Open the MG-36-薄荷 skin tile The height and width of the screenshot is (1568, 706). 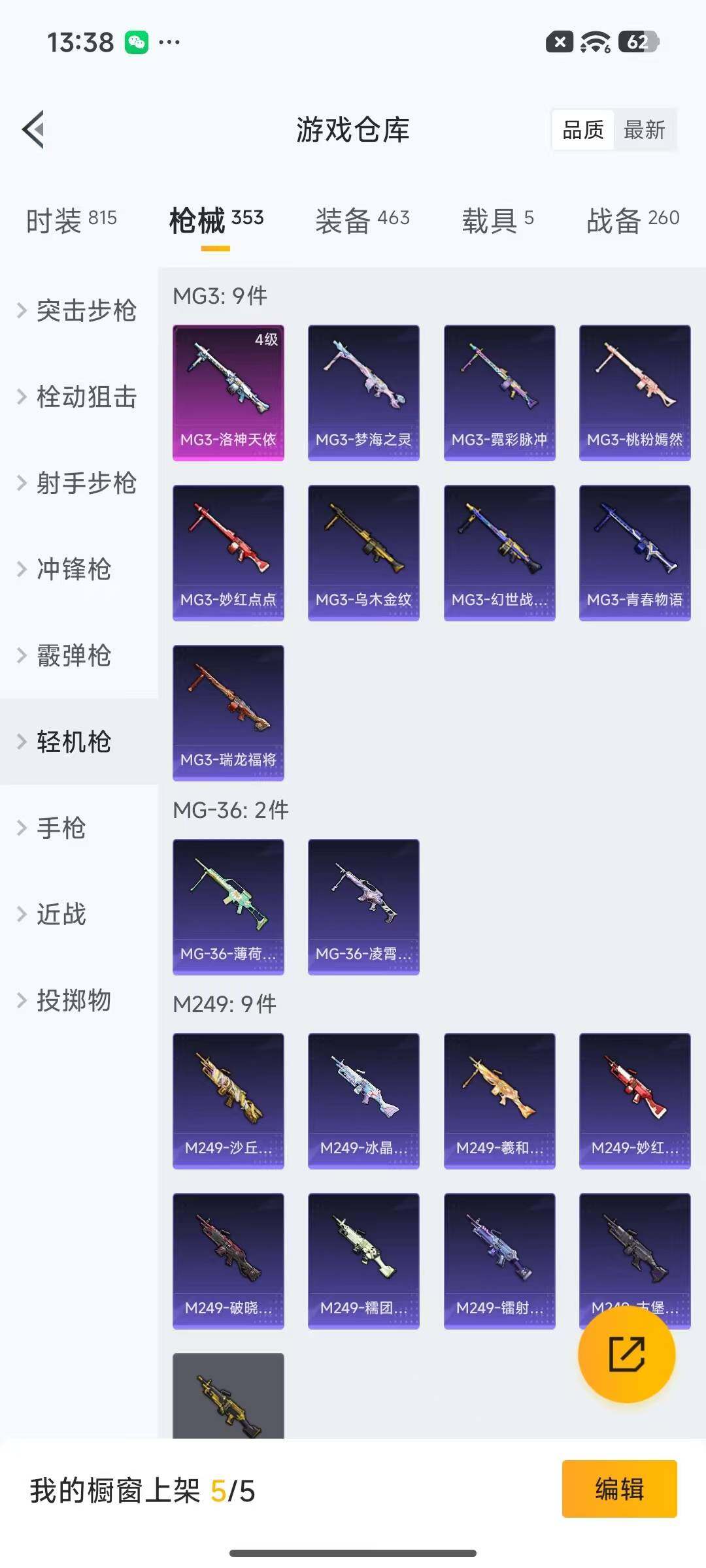point(228,907)
